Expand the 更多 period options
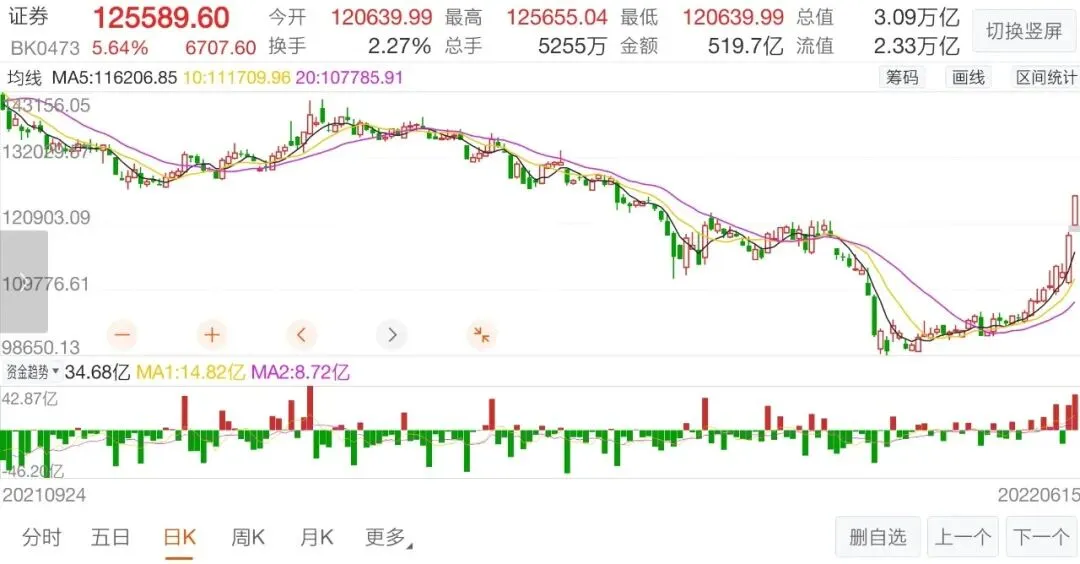Image resolution: width=1080 pixels, height=564 pixels. pos(388,537)
